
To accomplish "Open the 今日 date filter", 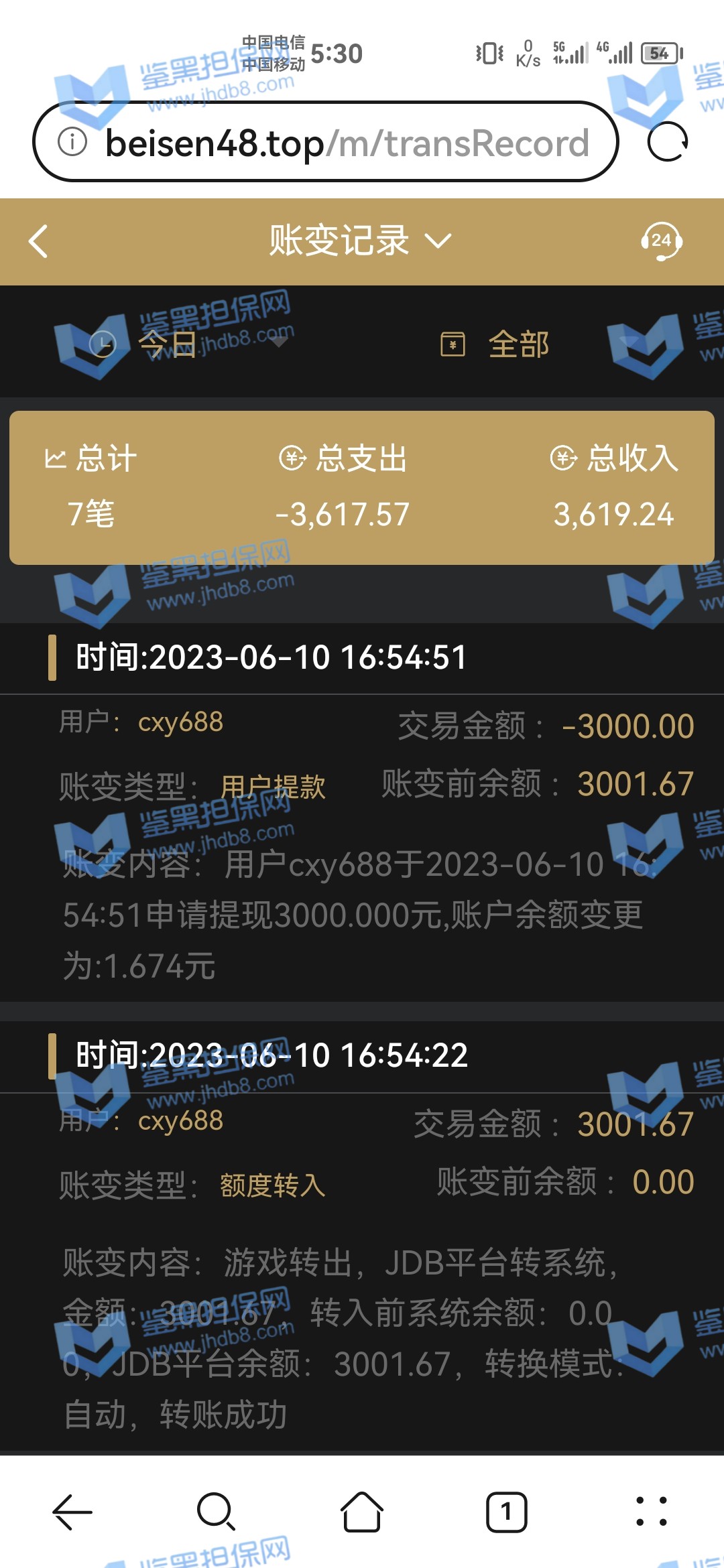I will coord(168,344).
